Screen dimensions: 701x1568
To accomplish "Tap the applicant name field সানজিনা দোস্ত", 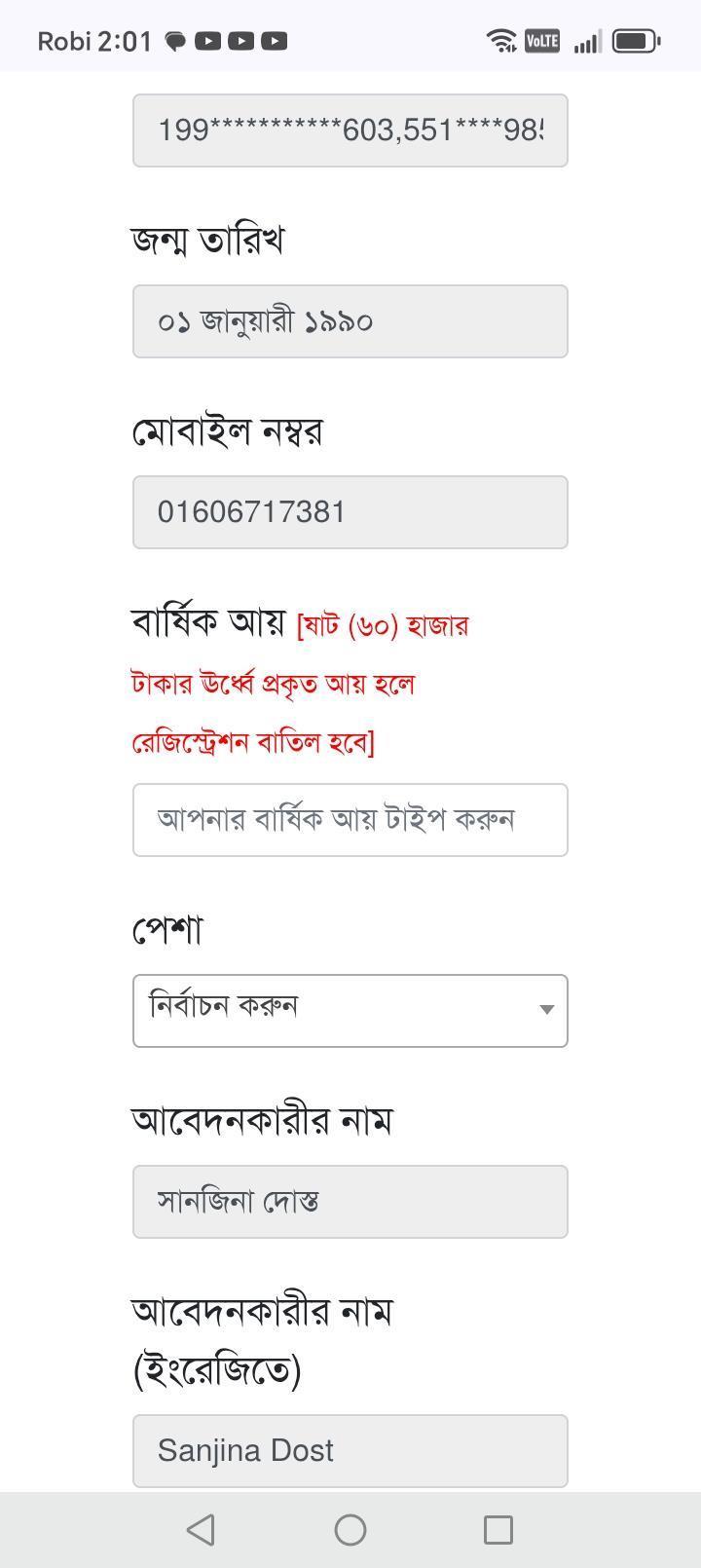I will (350, 1202).
